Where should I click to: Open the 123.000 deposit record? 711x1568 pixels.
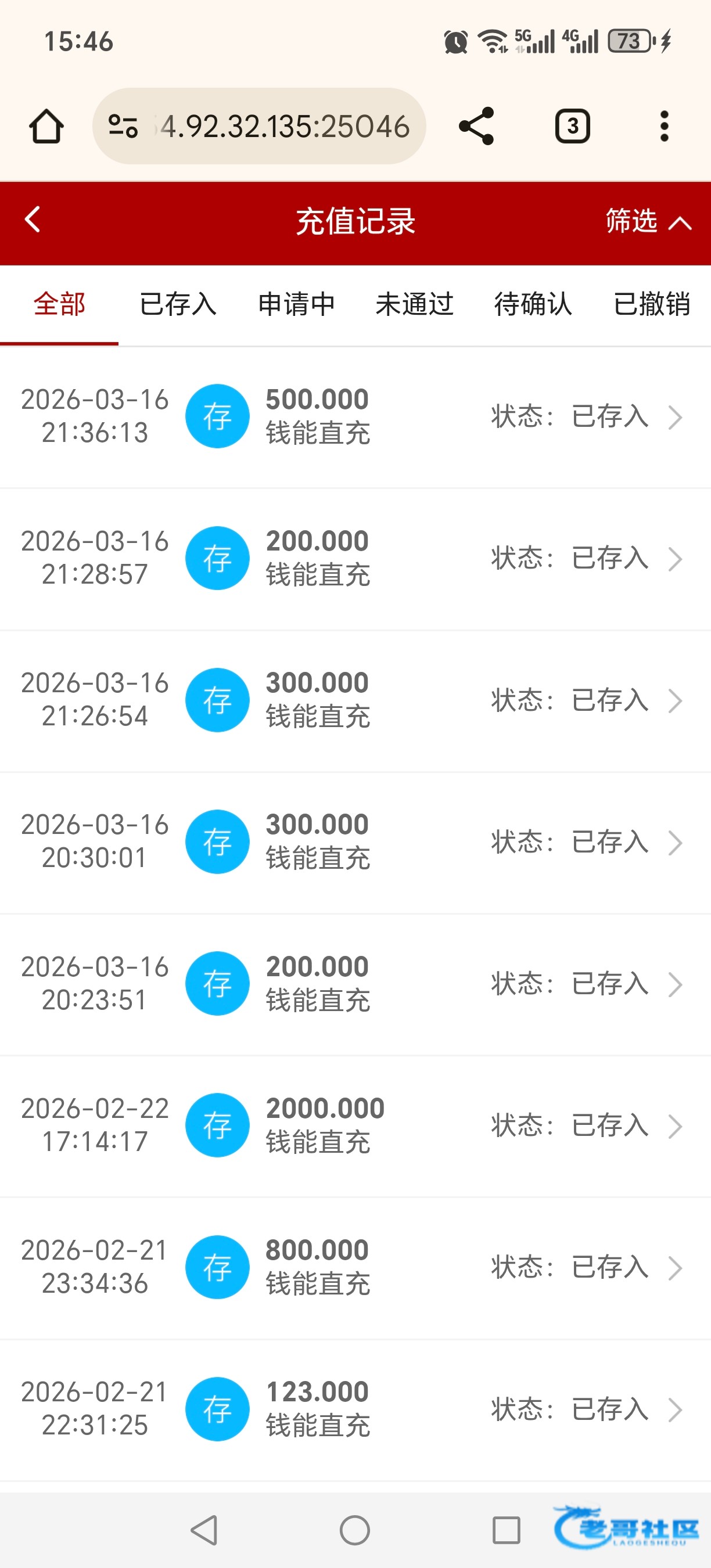pos(355,1409)
